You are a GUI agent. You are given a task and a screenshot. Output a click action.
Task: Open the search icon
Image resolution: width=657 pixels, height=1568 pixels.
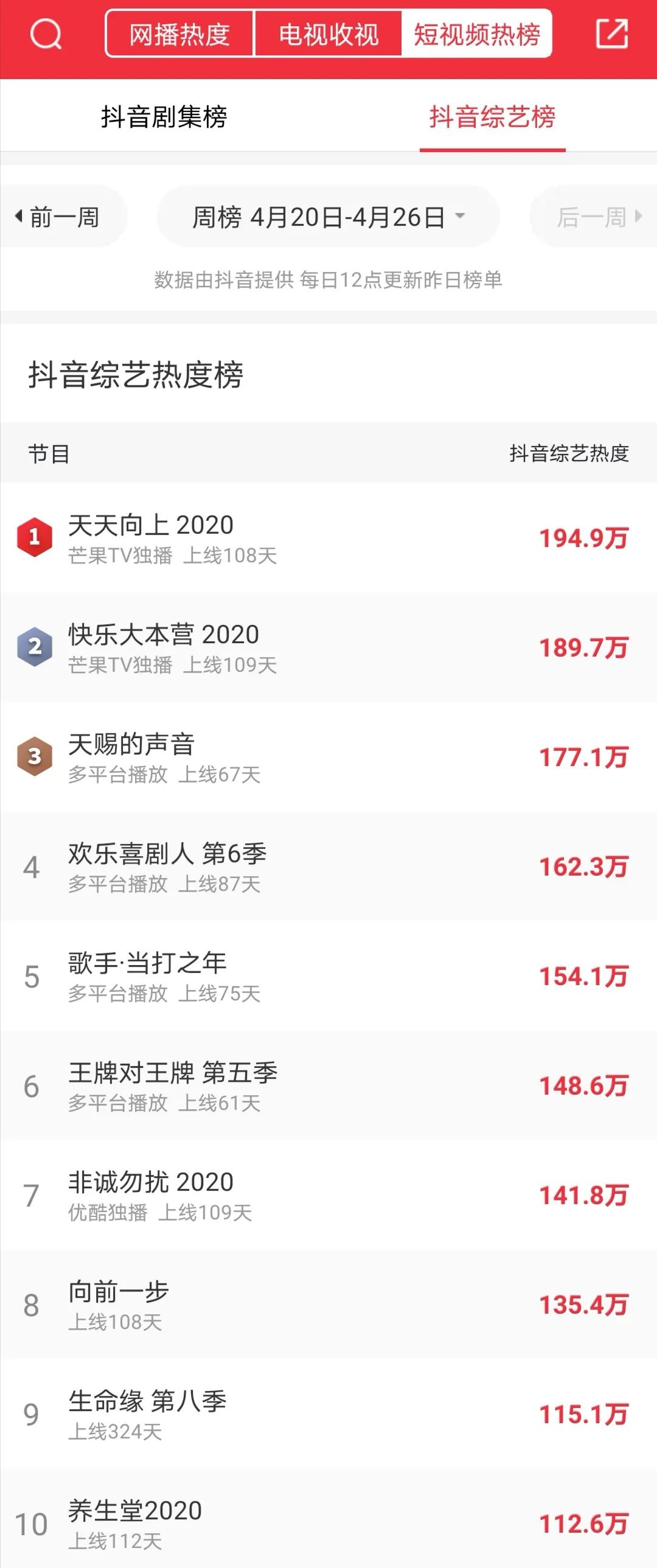pyautogui.click(x=46, y=34)
